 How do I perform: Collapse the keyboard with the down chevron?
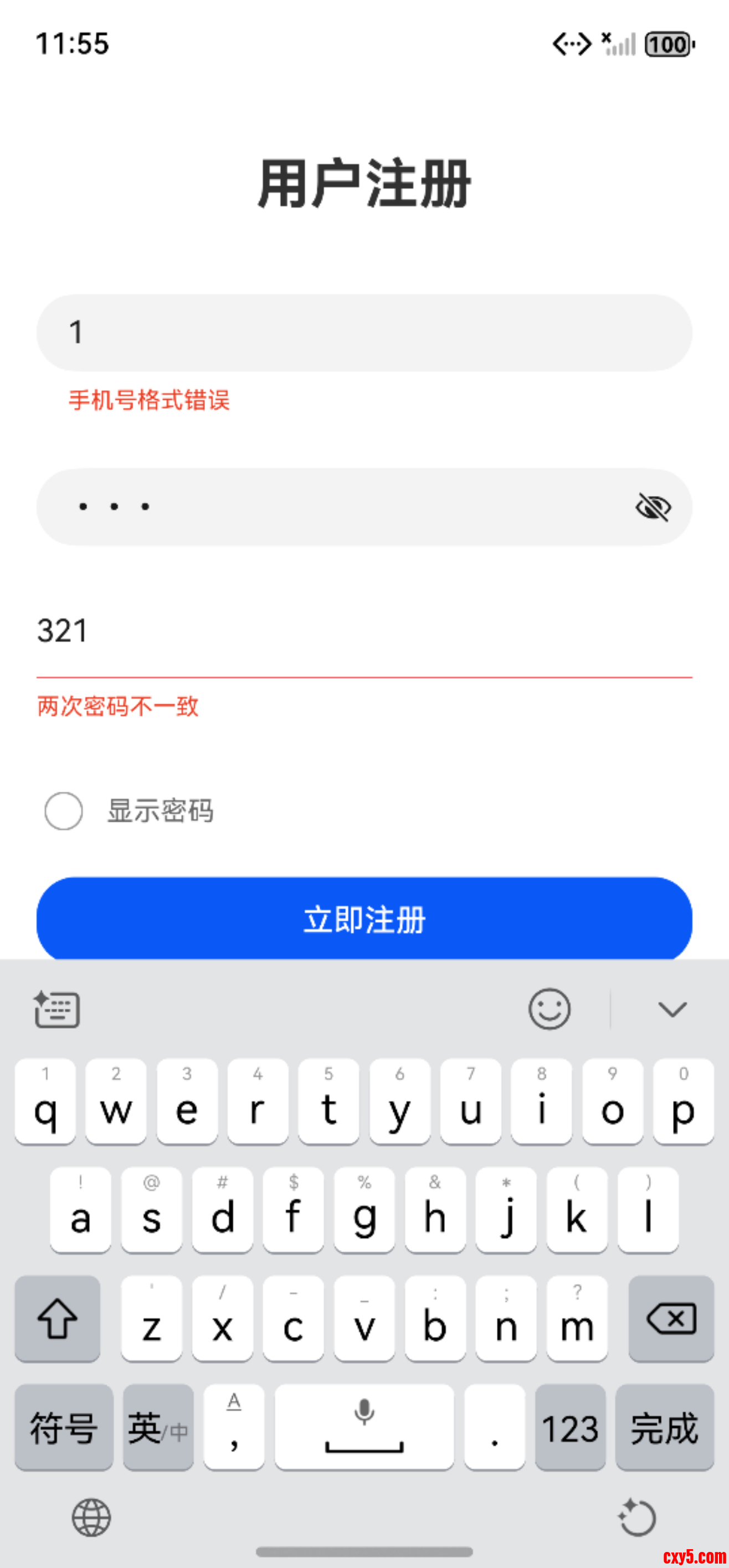pos(672,1009)
